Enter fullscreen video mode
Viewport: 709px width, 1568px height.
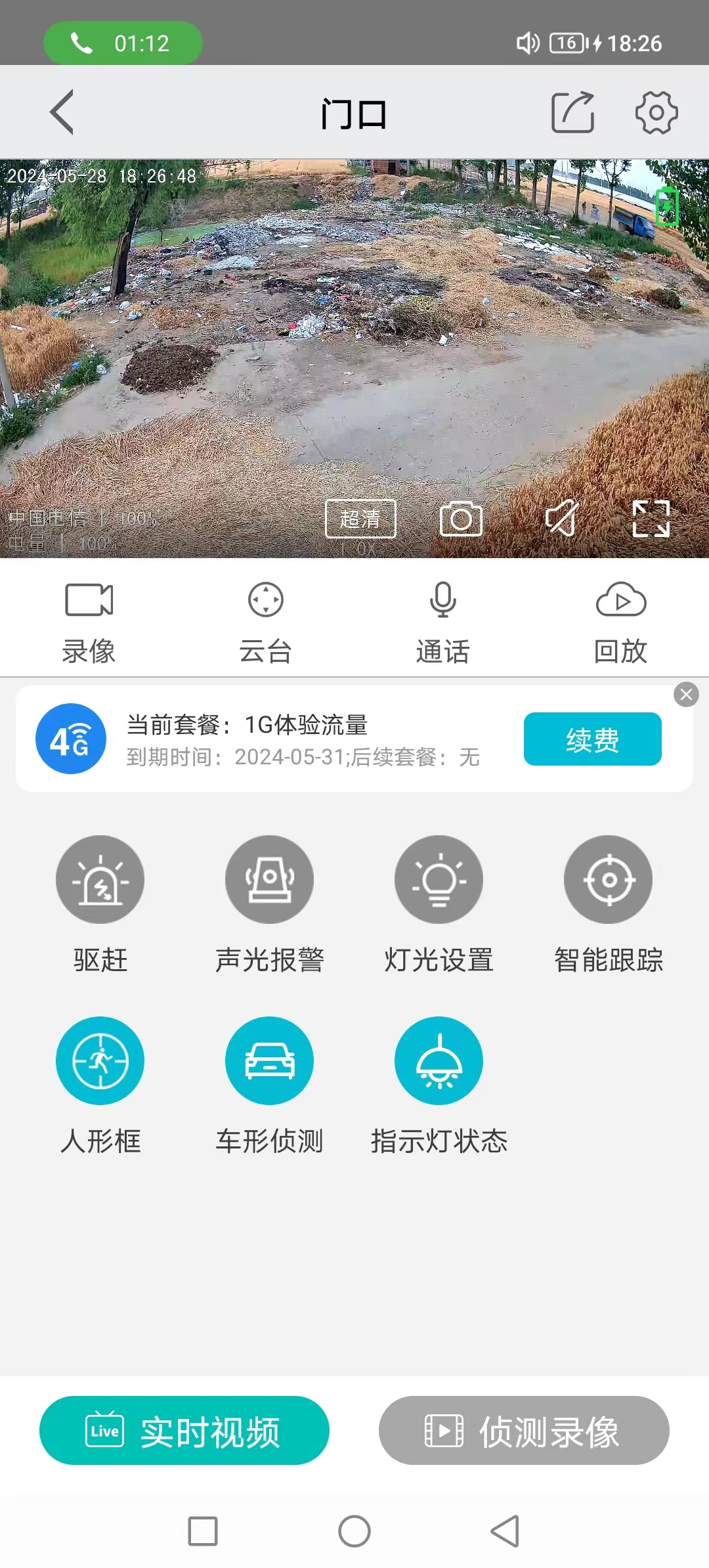pos(651,519)
